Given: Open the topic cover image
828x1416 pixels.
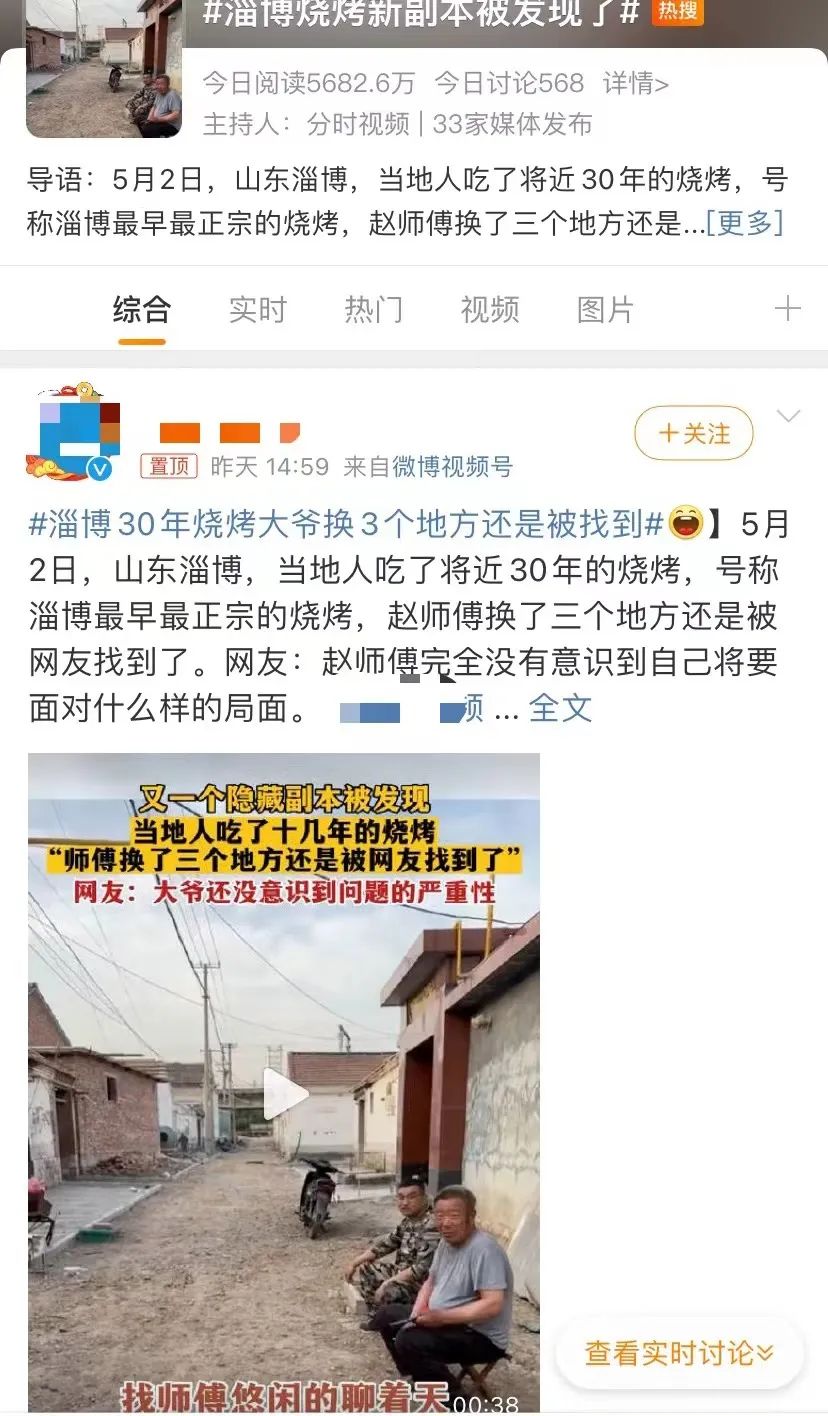Looking at the screenshot, I should pos(104,66).
